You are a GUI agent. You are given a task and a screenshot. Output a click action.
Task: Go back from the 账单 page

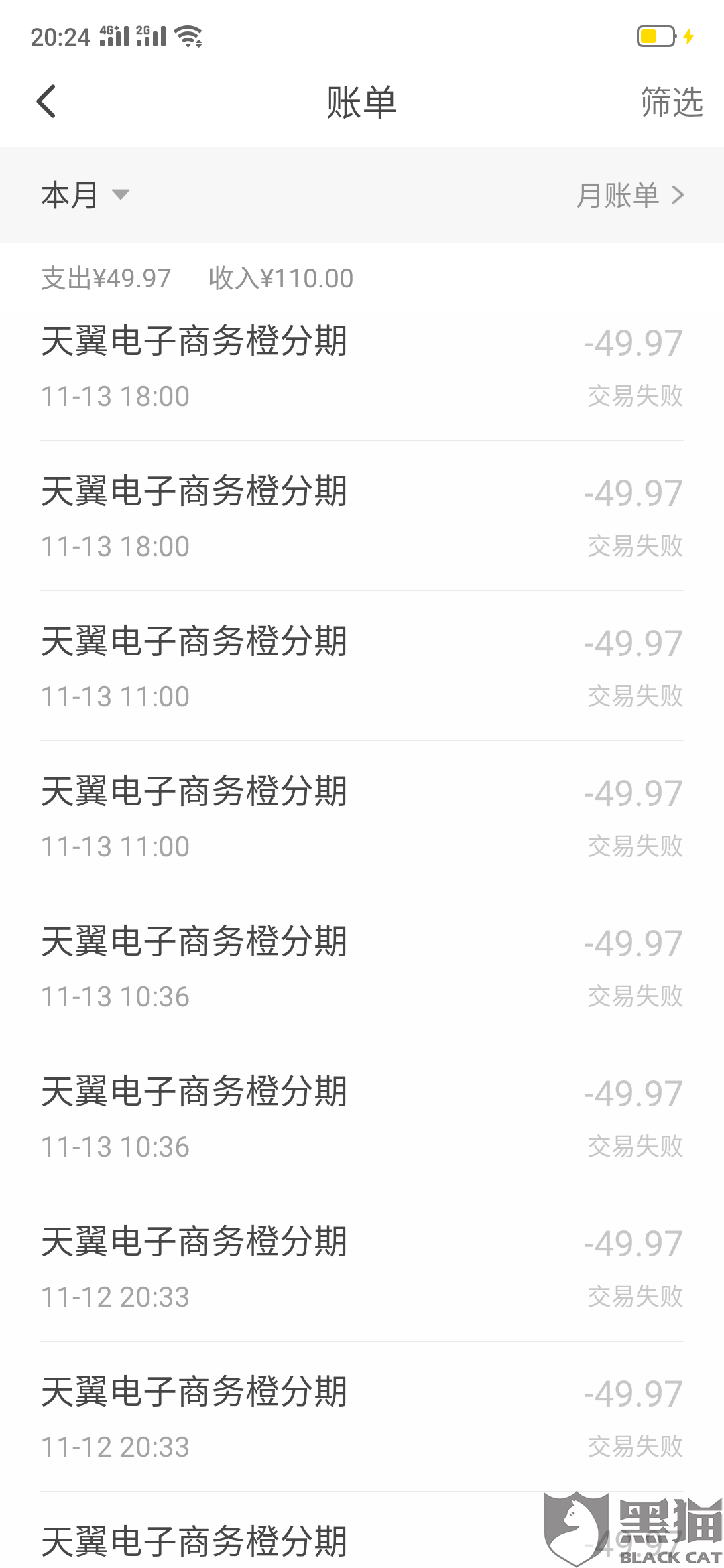[46, 102]
